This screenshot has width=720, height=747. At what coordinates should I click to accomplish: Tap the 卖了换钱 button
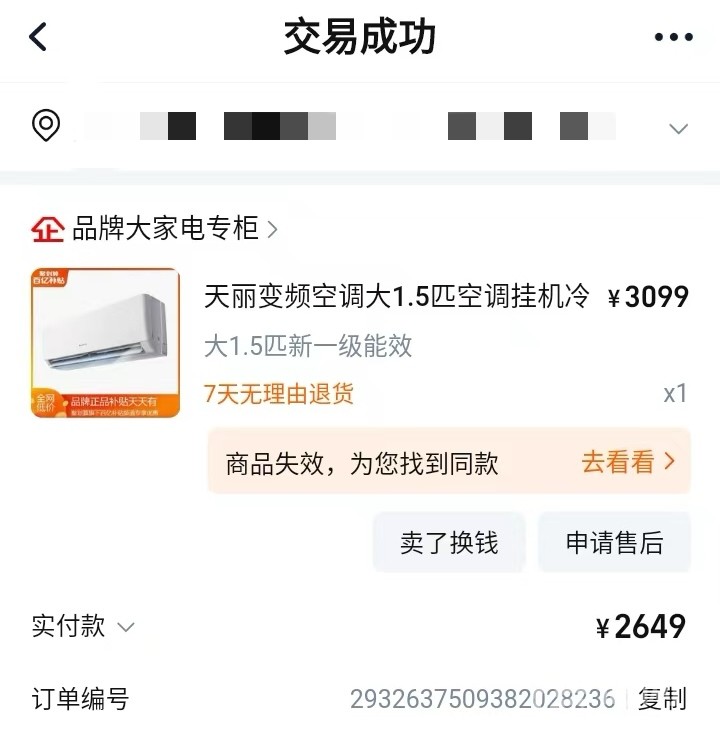pyautogui.click(x=449, y=543)
